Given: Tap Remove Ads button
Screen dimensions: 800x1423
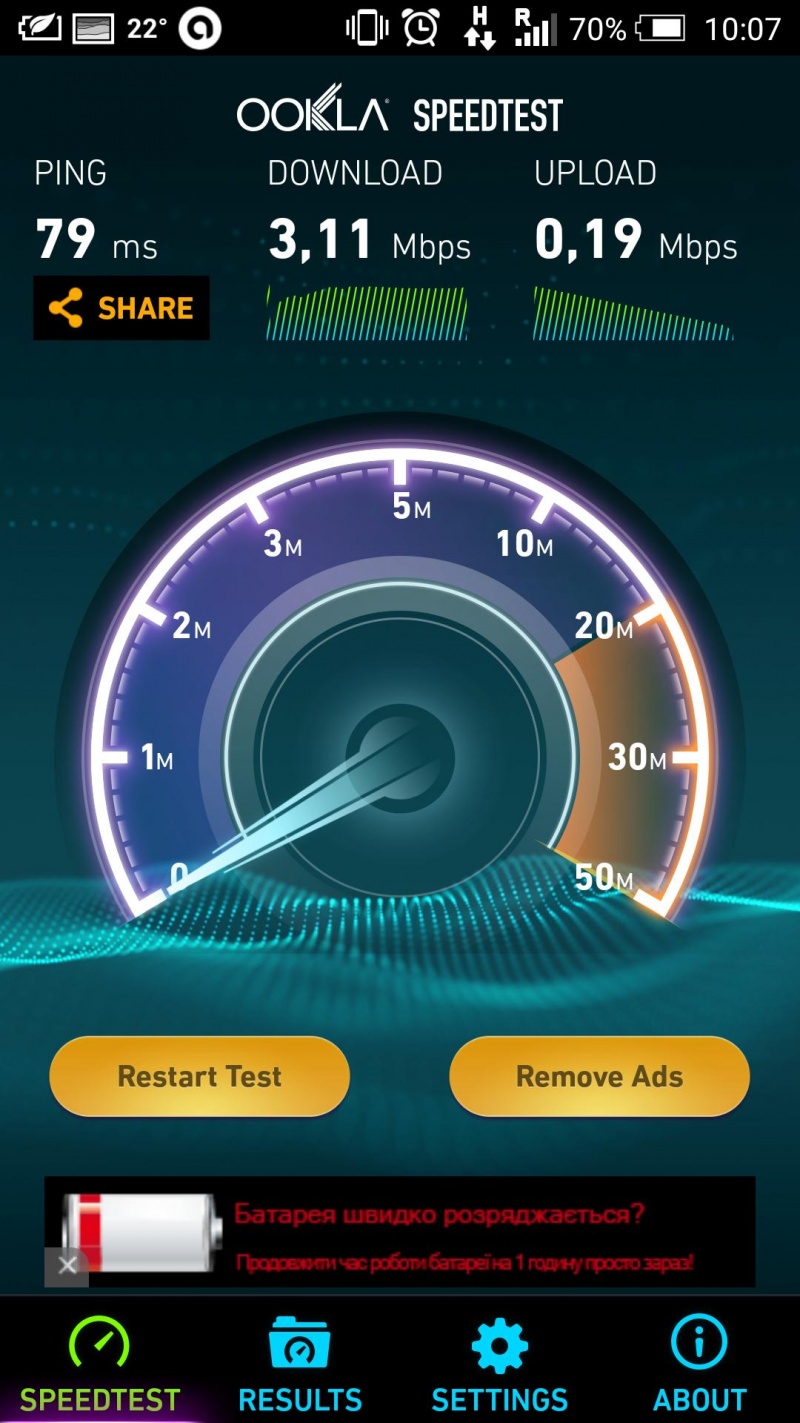Looking at the screenshot, I should 599,1076.
